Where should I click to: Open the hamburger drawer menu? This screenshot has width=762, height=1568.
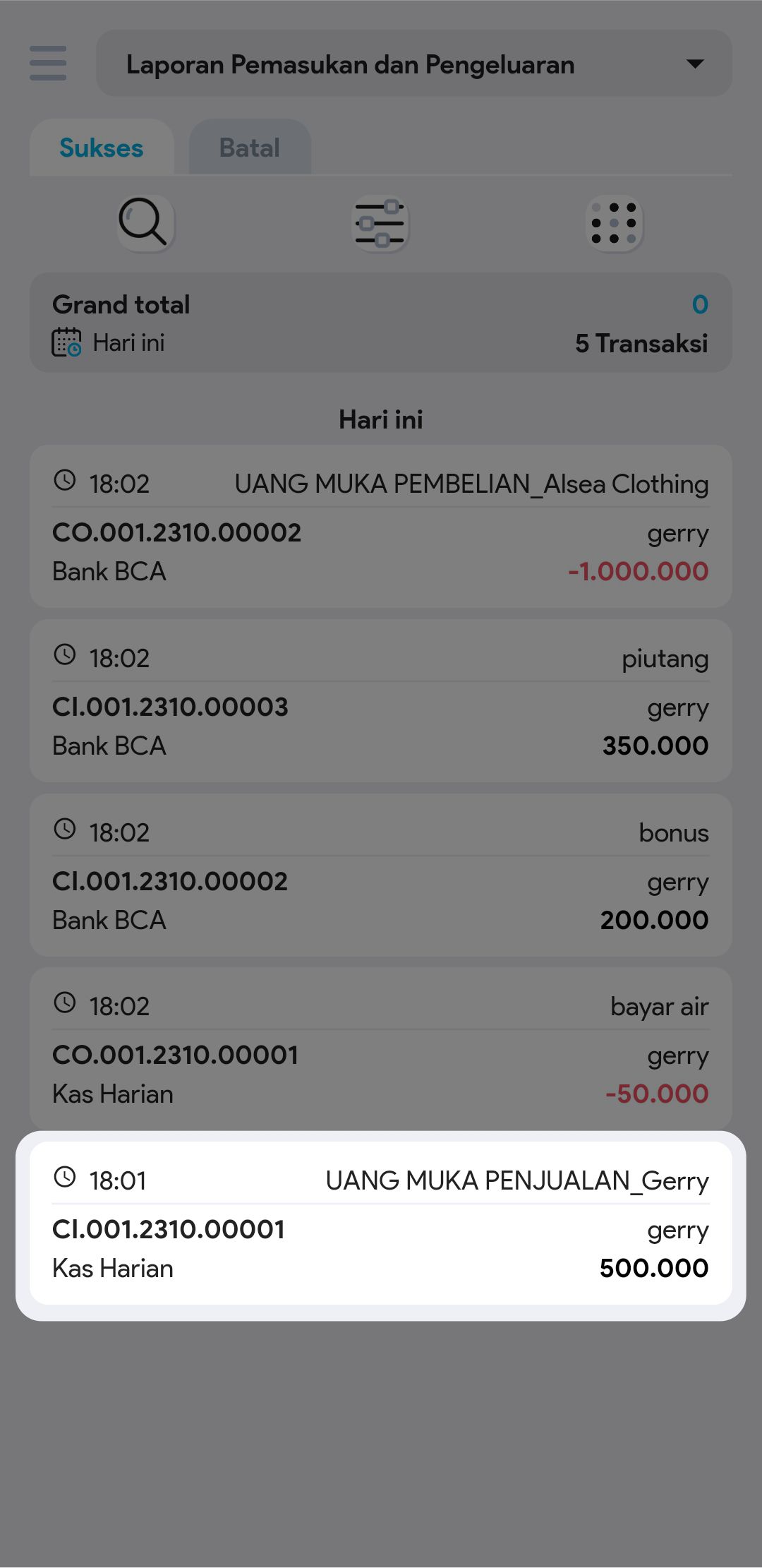[48, 64]
